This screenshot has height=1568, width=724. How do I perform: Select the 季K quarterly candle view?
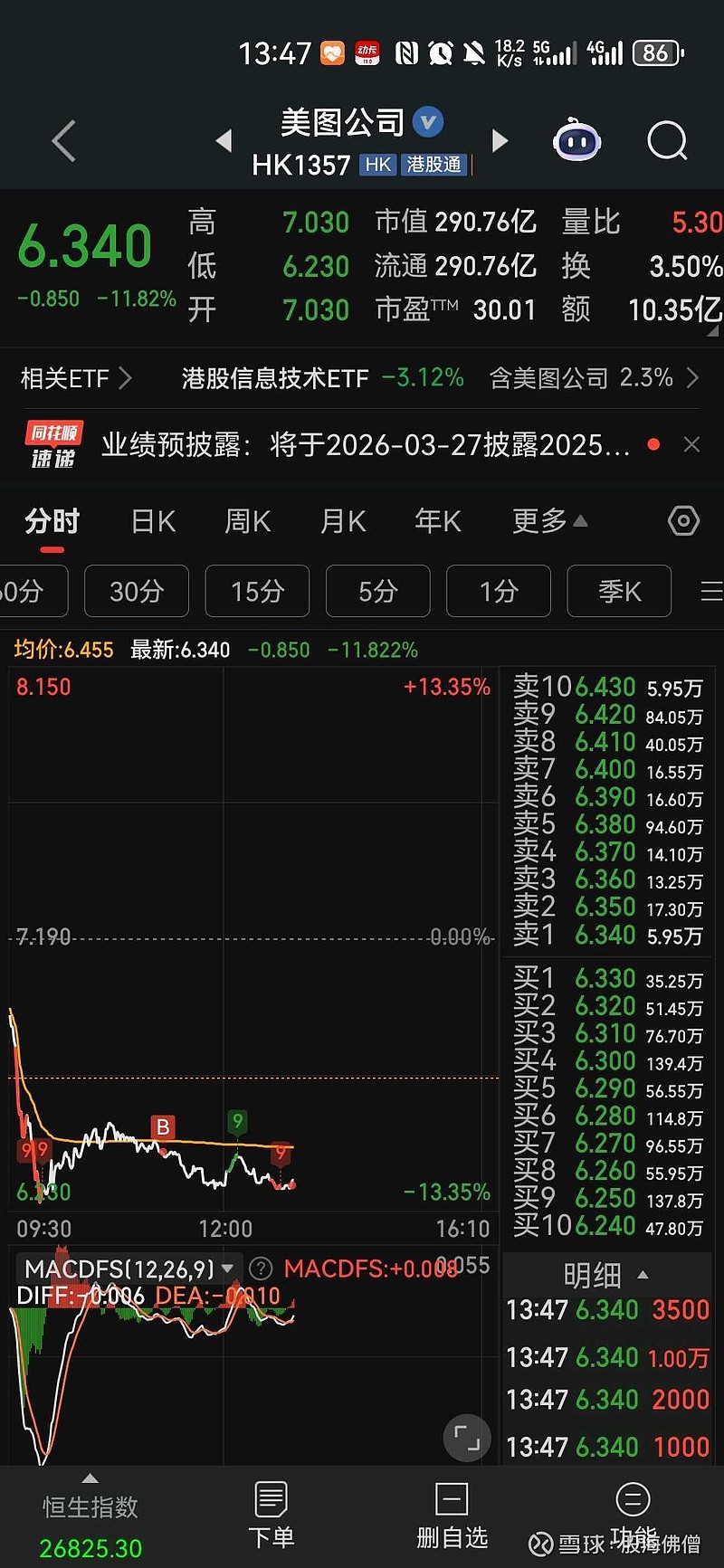click(x=619, y=591)
